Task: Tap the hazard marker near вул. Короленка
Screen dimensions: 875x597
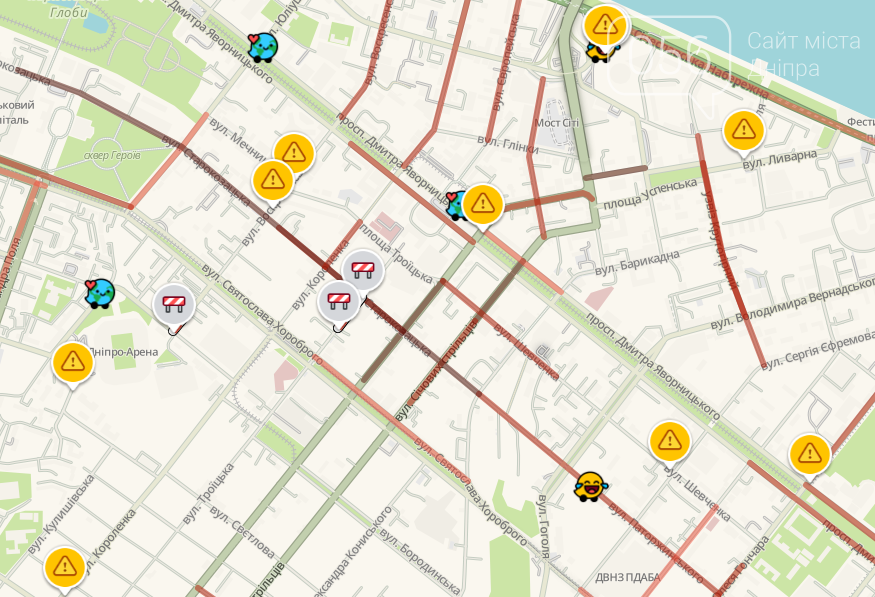Action: [65, 566]
